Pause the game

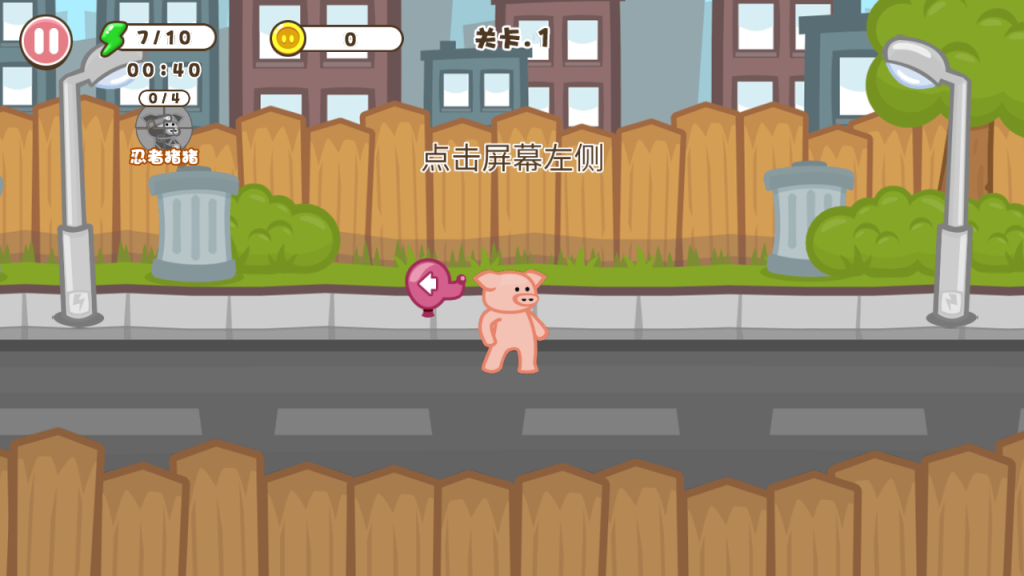pos(46,41)
